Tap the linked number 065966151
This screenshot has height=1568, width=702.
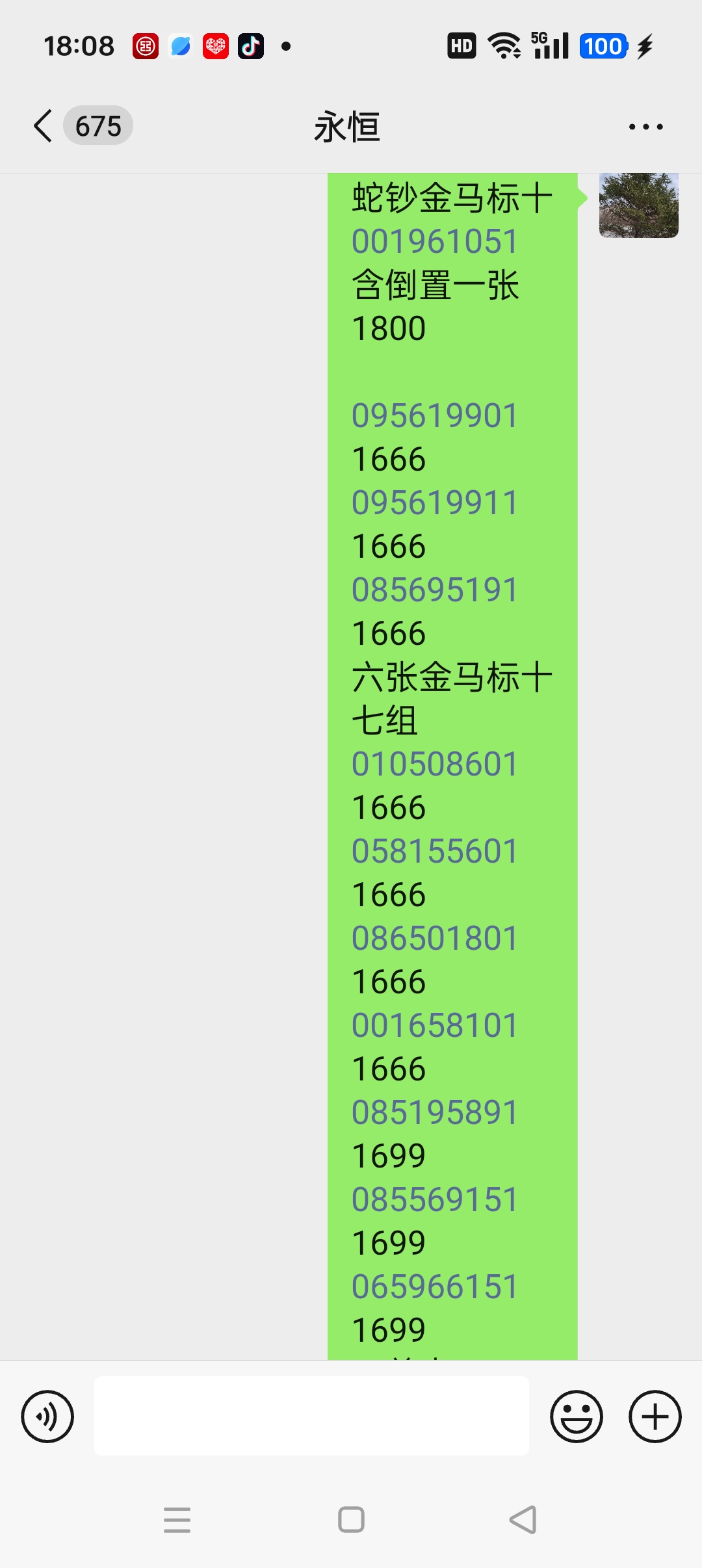(435, 1287)
